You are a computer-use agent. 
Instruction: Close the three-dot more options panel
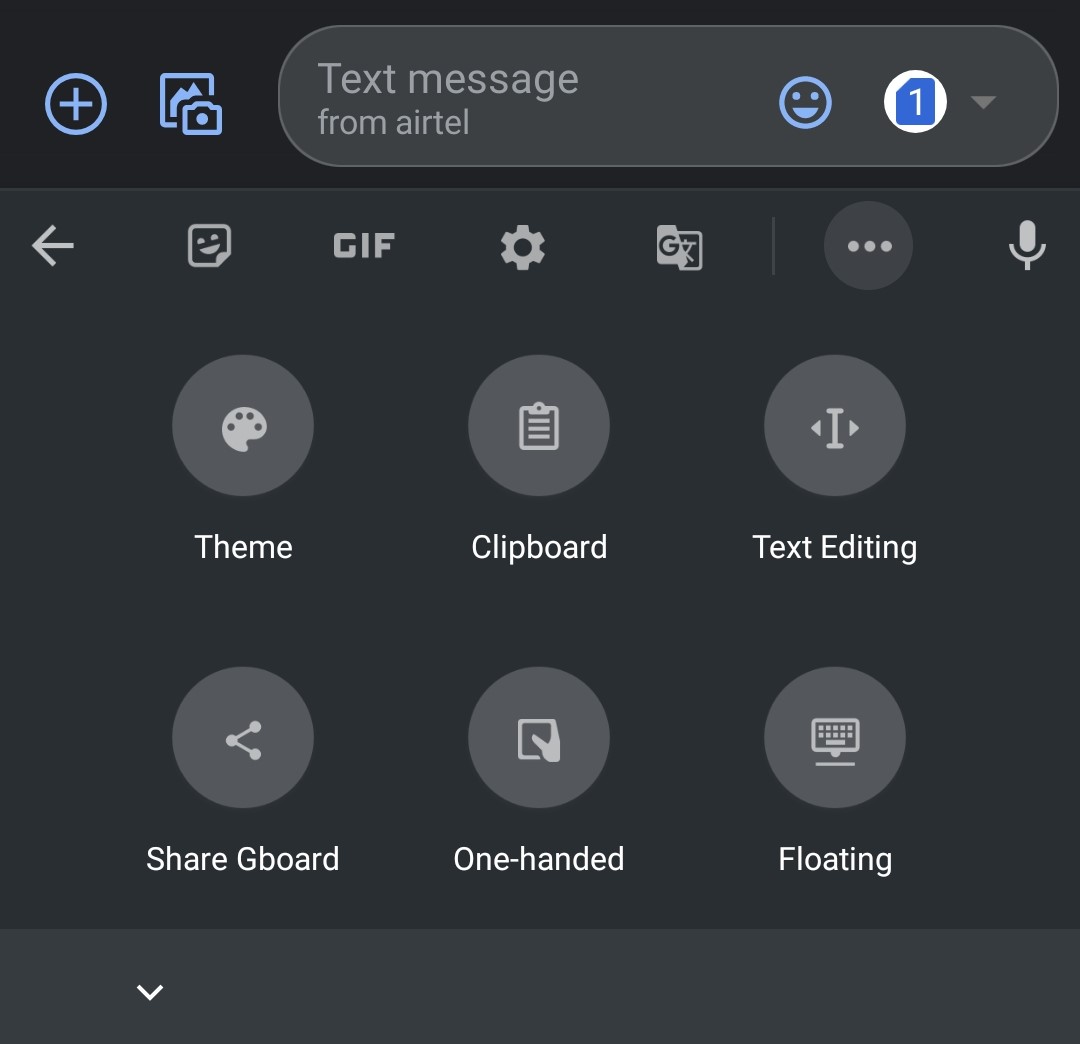point(869,246)
